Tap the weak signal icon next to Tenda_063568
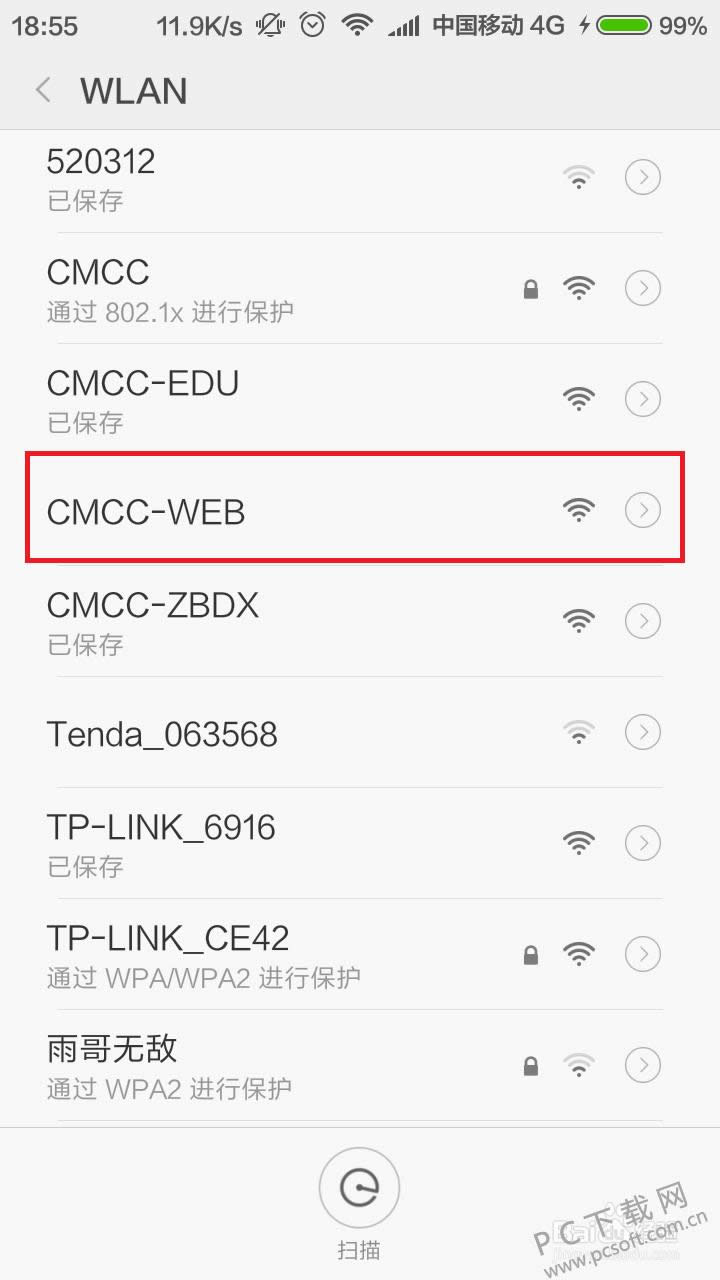Screen dimensions: 720x1280 pyautogui.click(x=578, y=732)
